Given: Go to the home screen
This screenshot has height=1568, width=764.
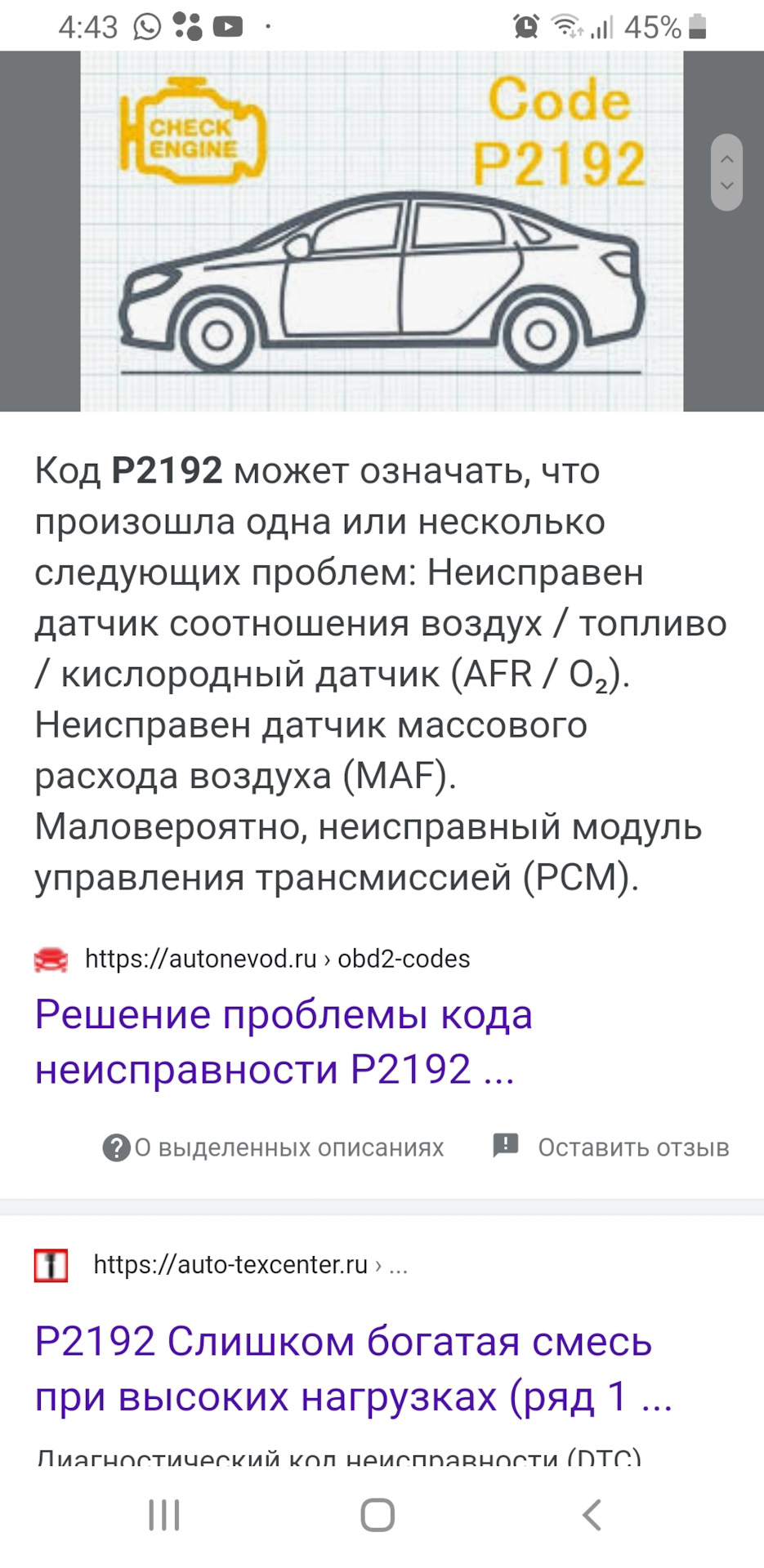Looking at the screenshot, I should pyautogui.click(x=378, y=1515).
